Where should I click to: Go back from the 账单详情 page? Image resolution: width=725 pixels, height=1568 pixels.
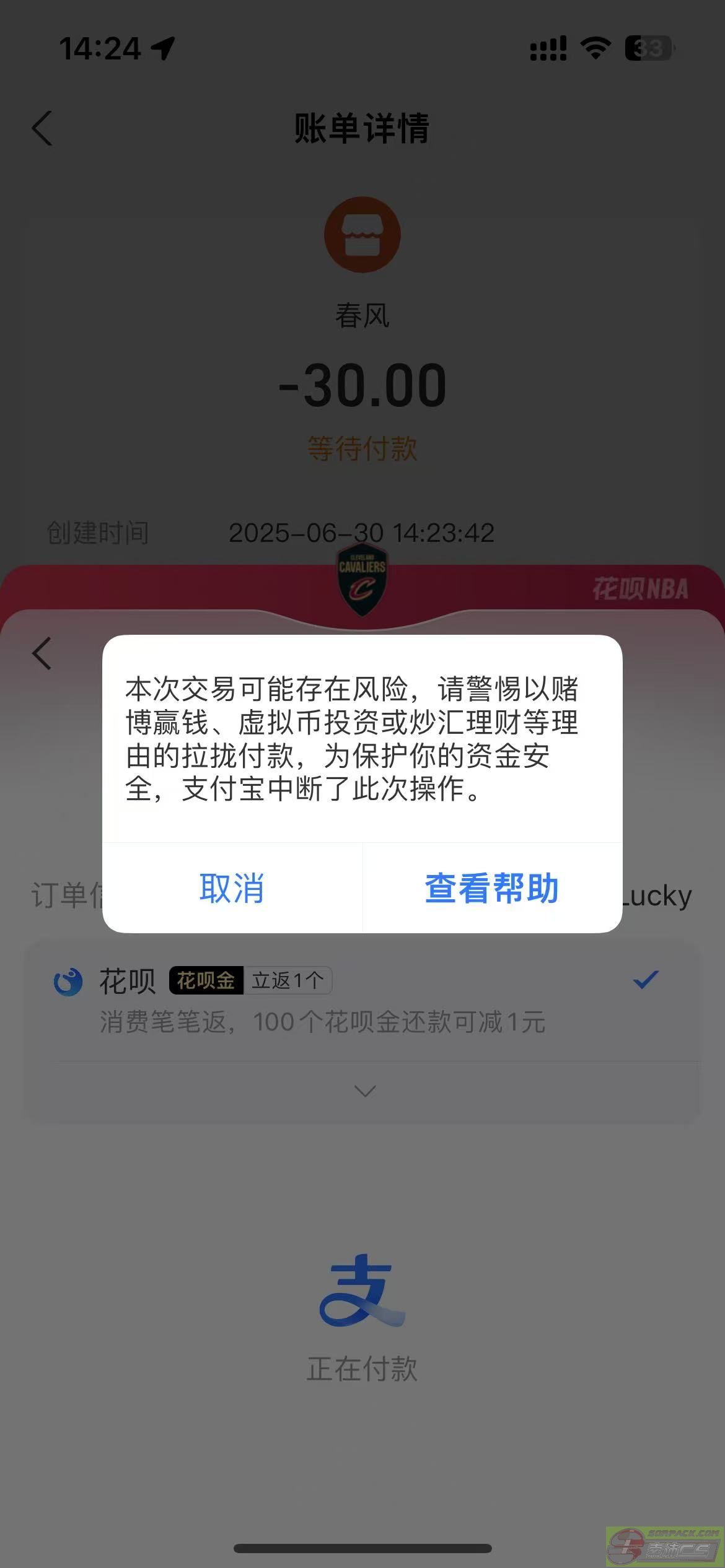pos(42,129)
